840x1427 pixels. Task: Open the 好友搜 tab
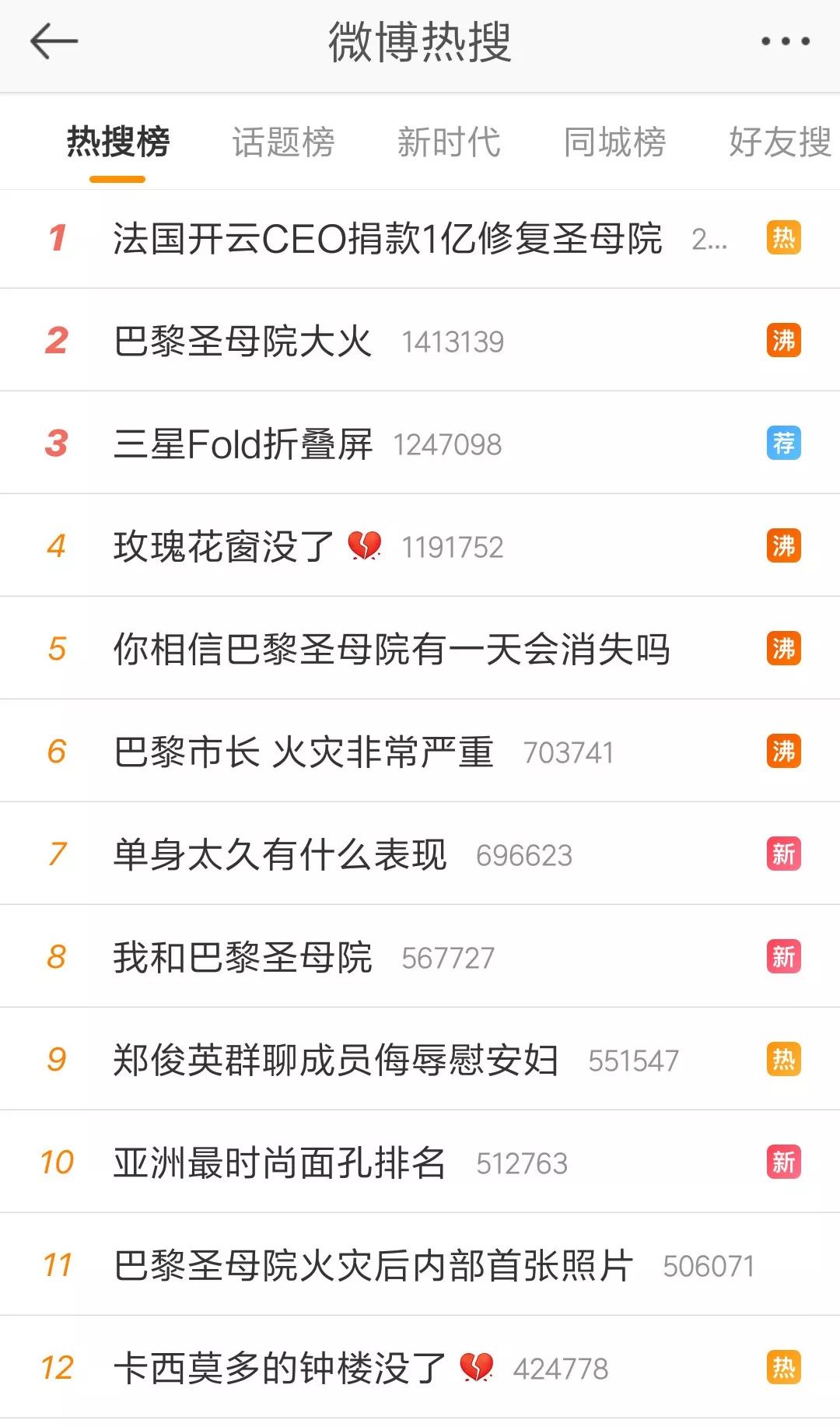780,142
